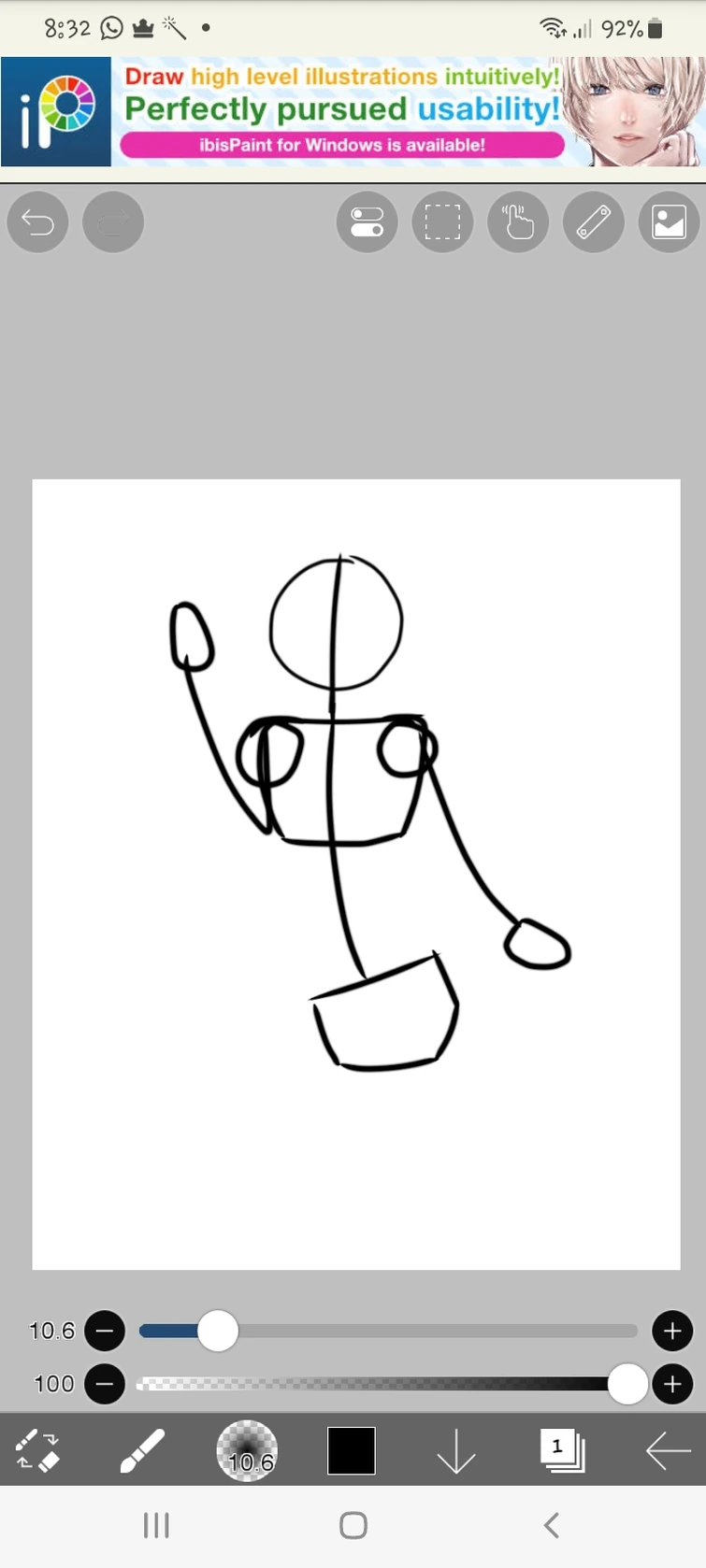Open the stabilizer toggle settings
Screen dimensions: 706x1568
point(367,222)
